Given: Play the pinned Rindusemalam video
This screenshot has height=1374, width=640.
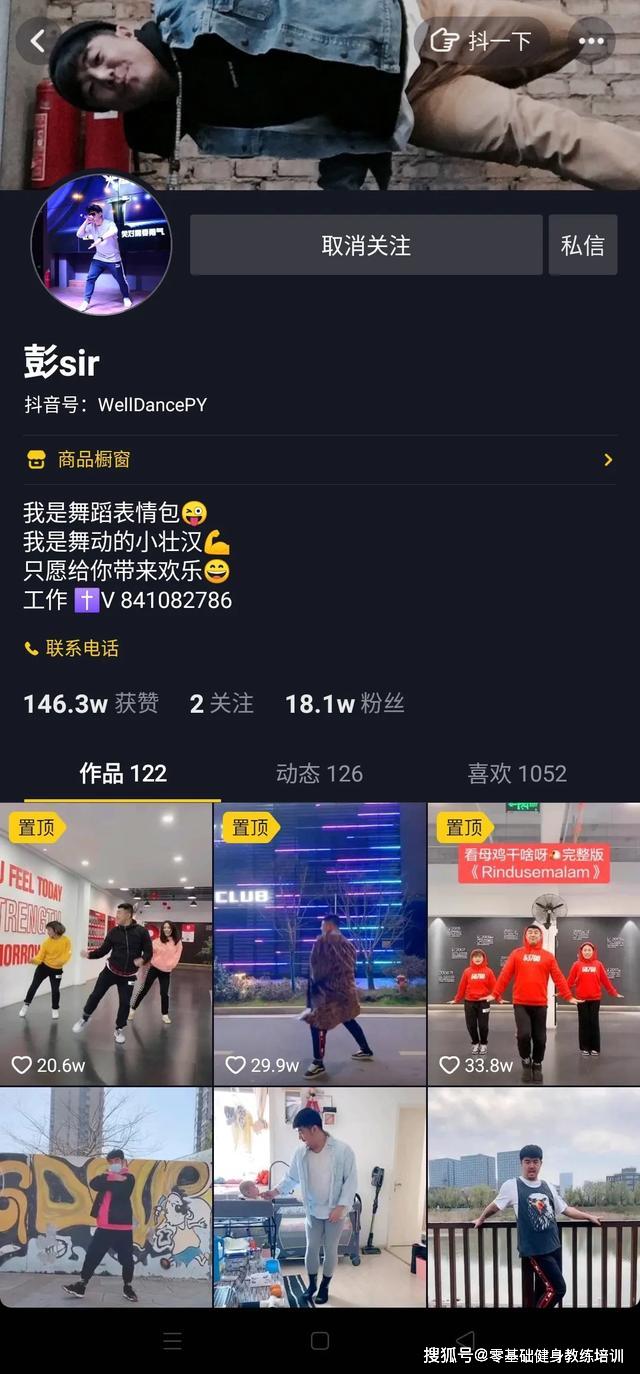Looking at the screenshot, I should click(x=534, y=944).
